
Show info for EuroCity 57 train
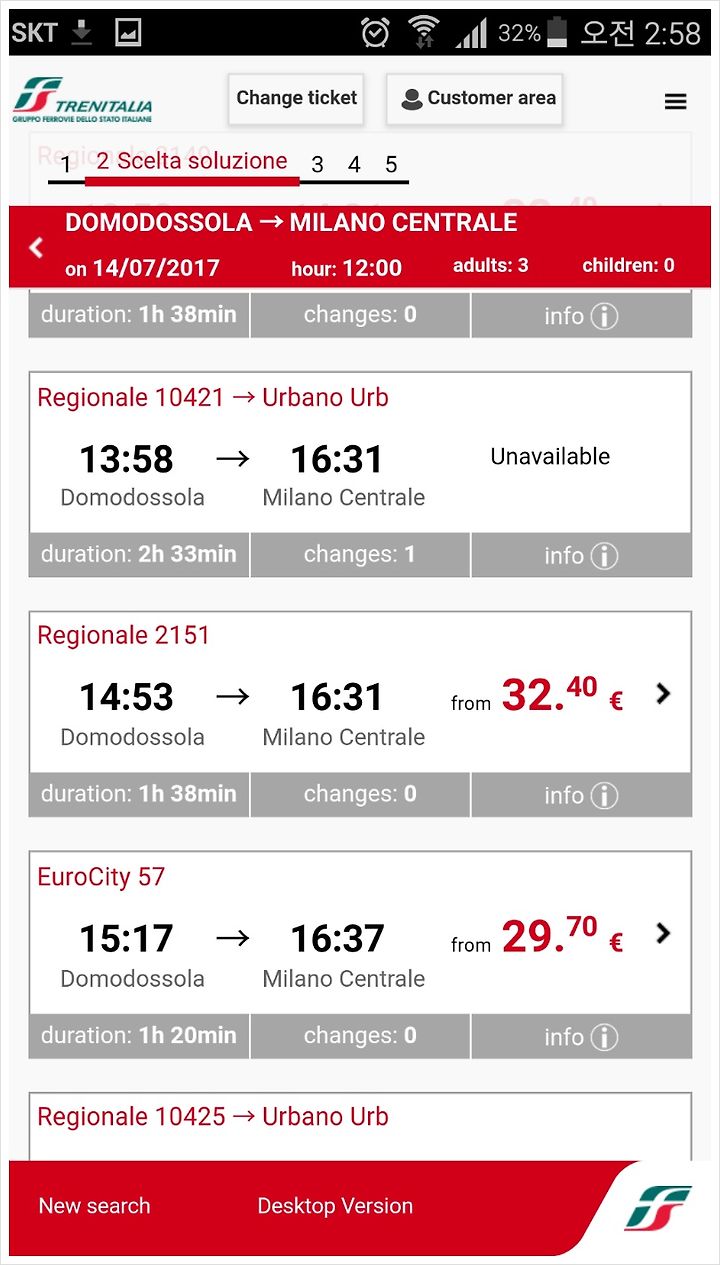(581, 1036)
